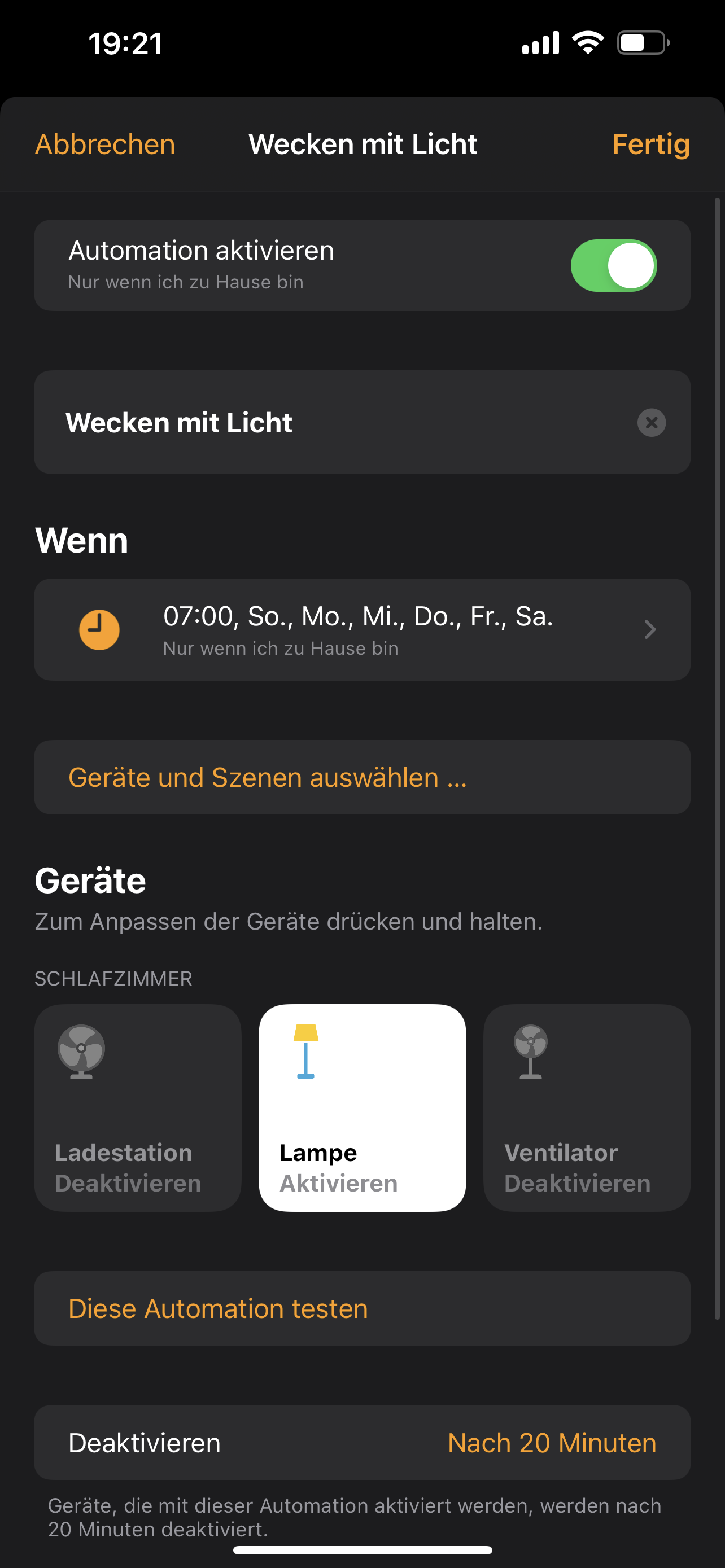Select the Ventilator device tile
Image resolution: width=725 pixels, height=1568 pixels.
tap(586, 1107)
